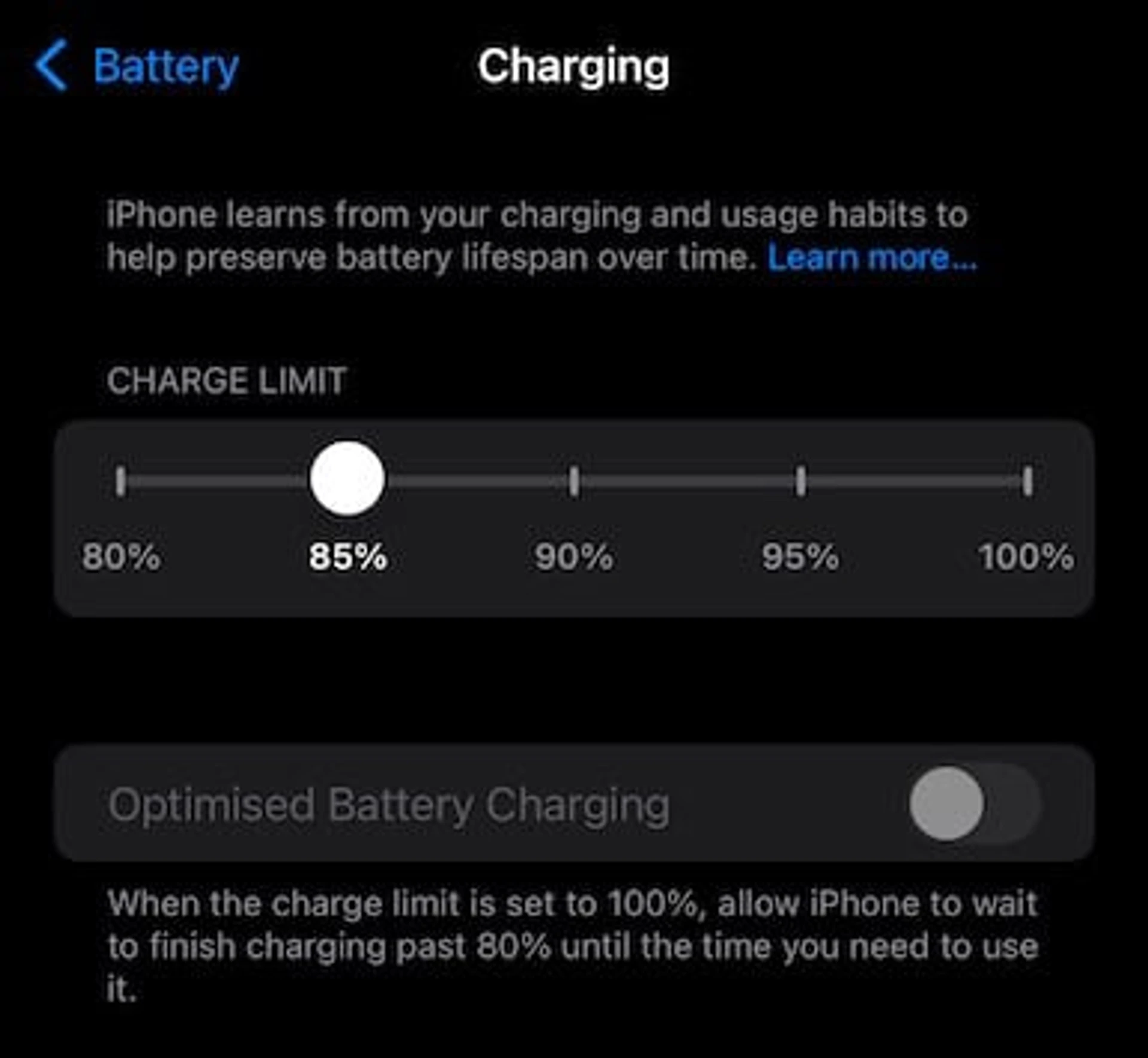Set charge limit to 95%
Image resolution: width=1148 pixels, height=1058 pixels.
click(800, 481)
